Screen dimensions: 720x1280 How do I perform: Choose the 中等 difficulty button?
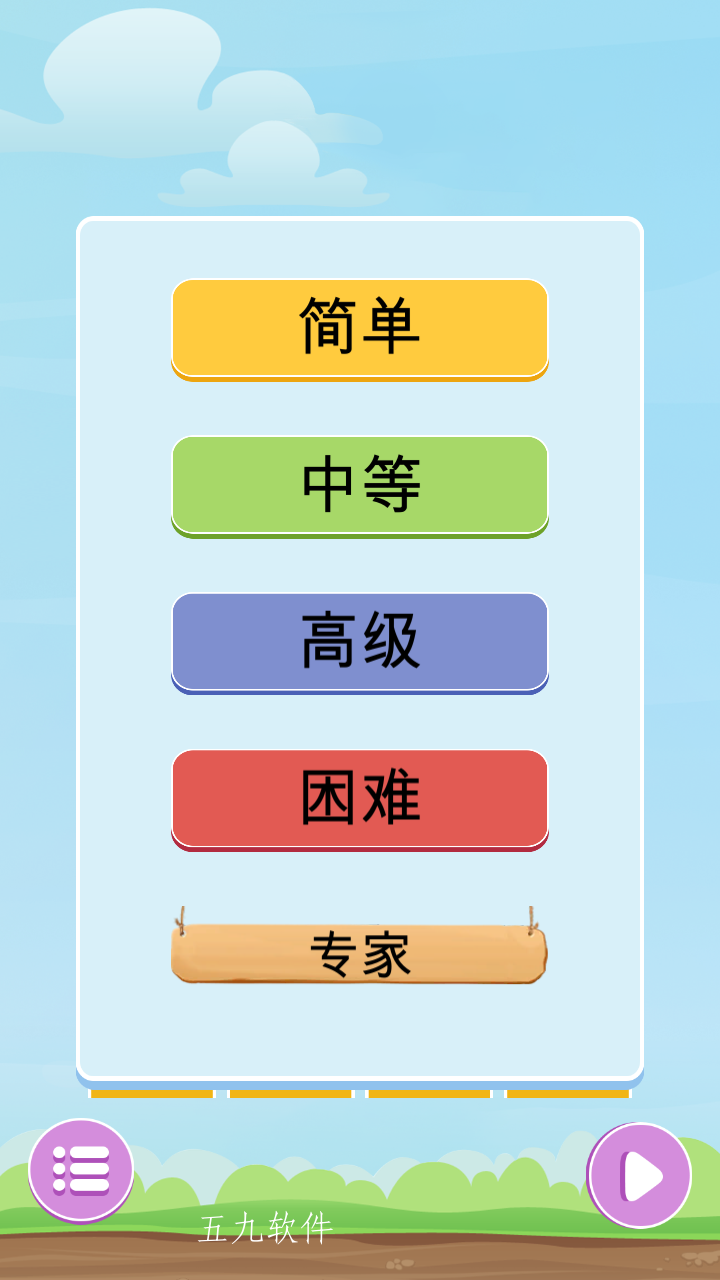[360, 486]
